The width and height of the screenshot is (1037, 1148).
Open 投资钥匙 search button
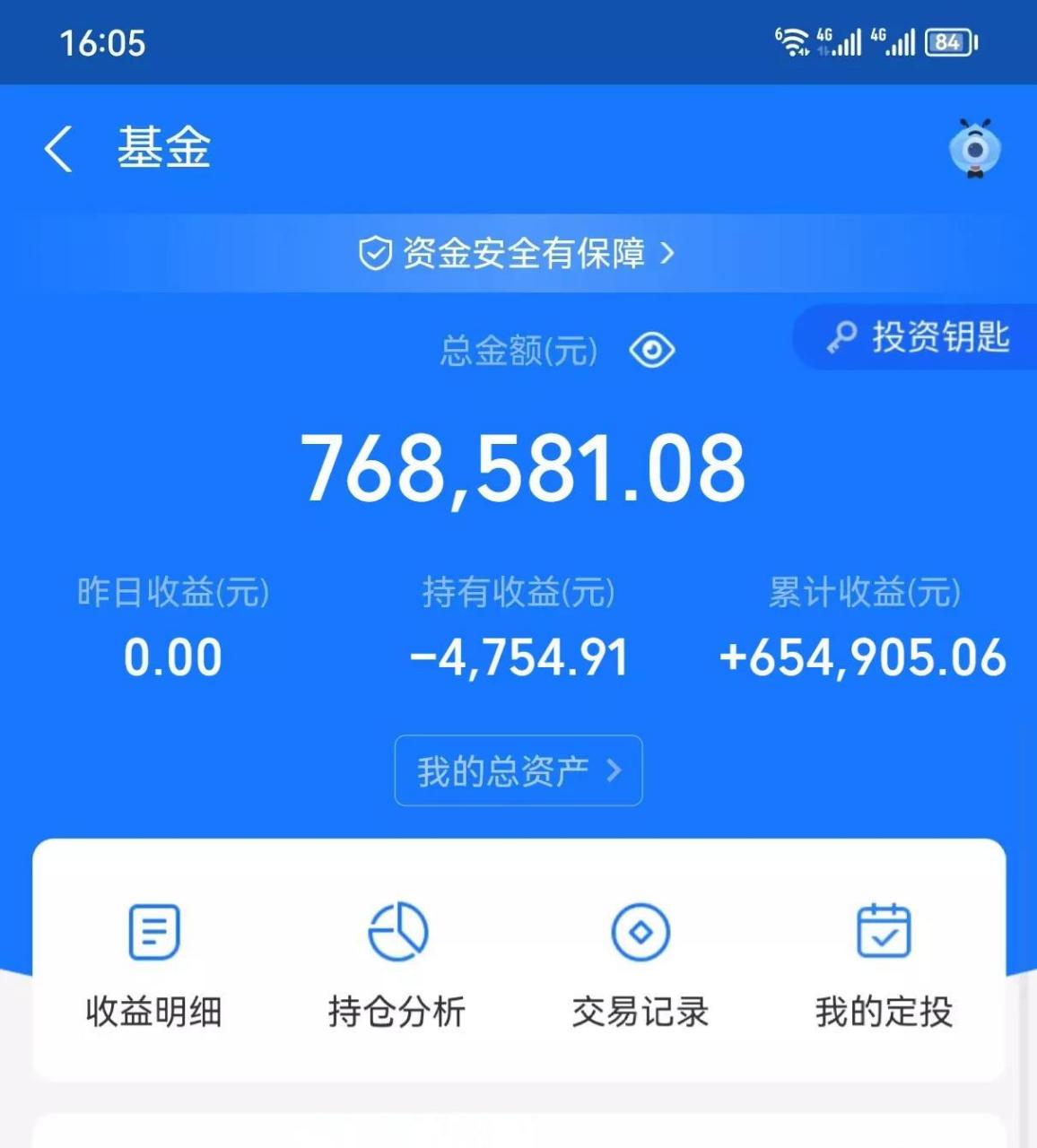coord(915,339)
